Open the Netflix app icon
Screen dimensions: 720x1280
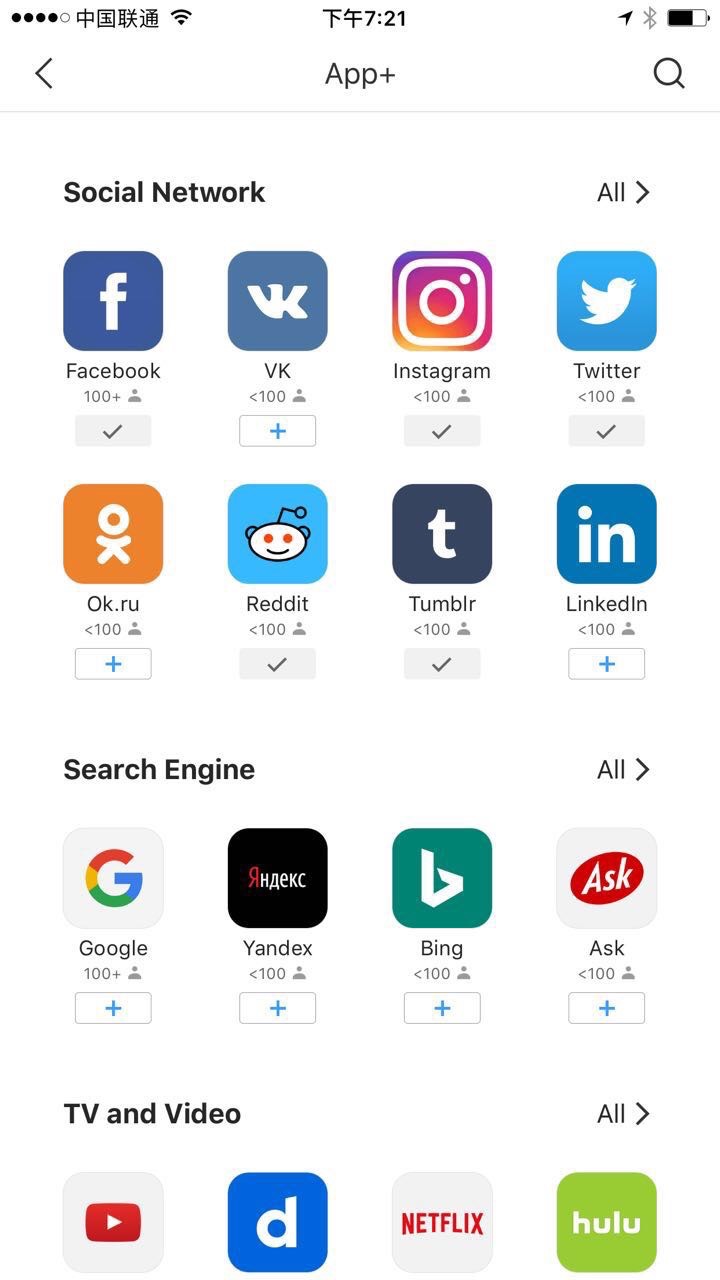442,1221
